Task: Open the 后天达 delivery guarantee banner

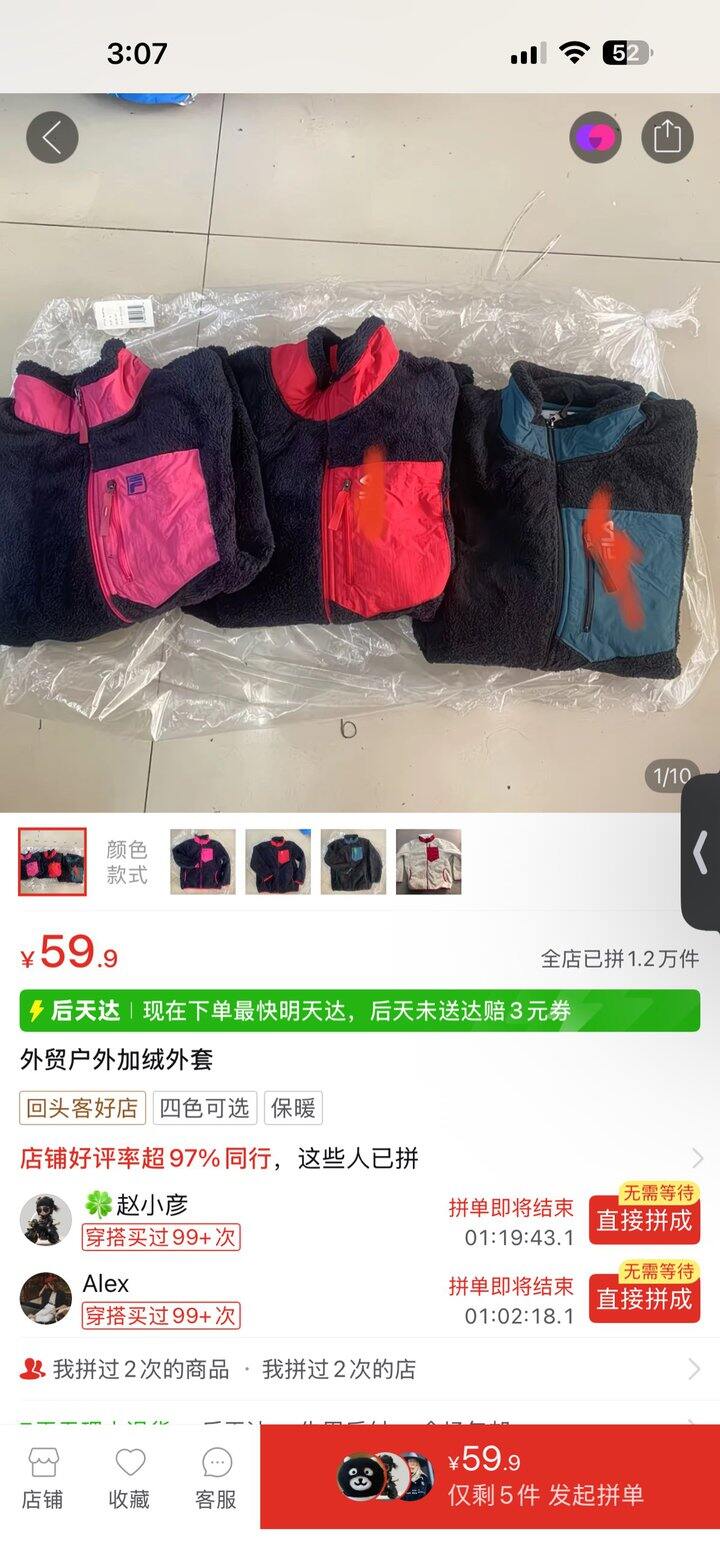Action: pyautogui.click(x=360, y=1011)
